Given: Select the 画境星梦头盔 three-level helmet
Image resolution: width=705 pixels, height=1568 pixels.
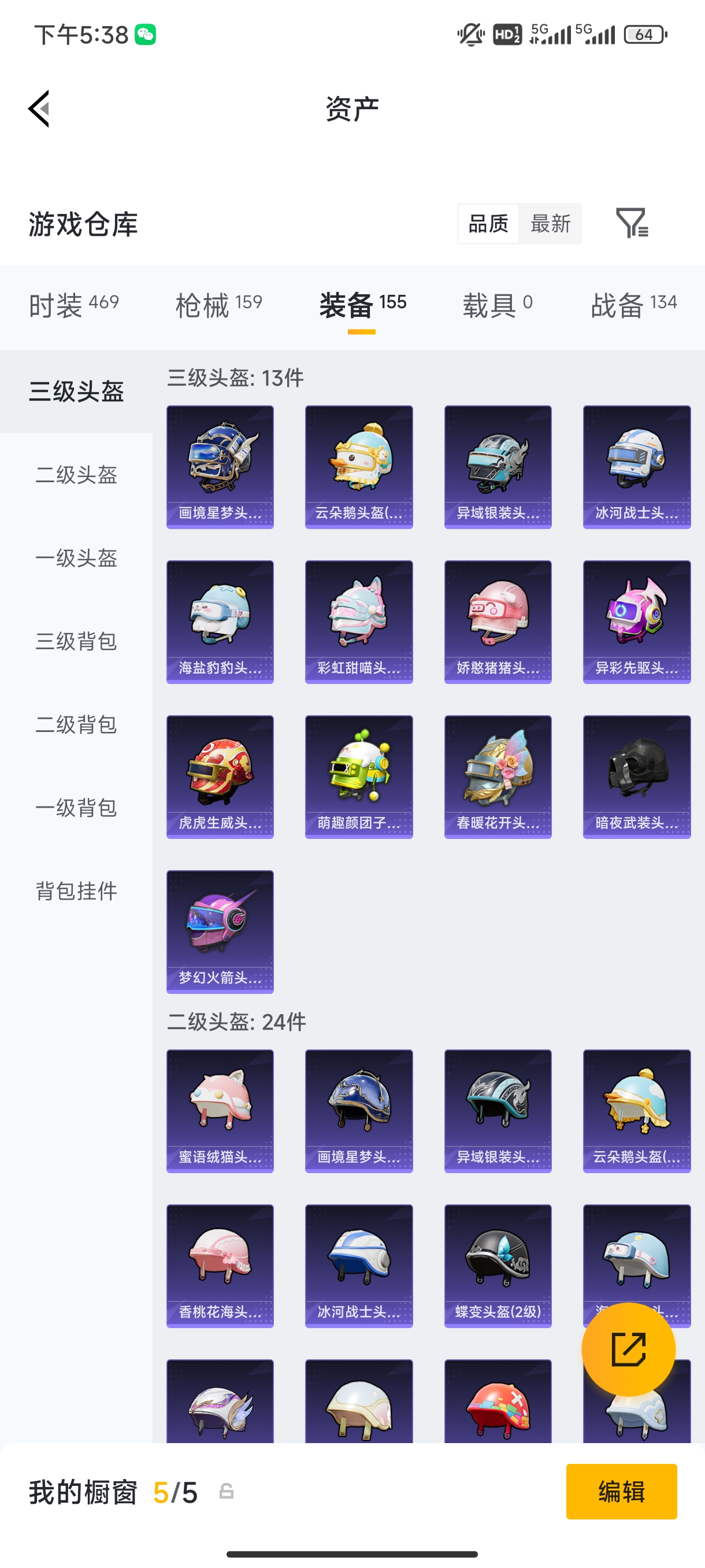Looking at the screenshot, I should [220, 466].
